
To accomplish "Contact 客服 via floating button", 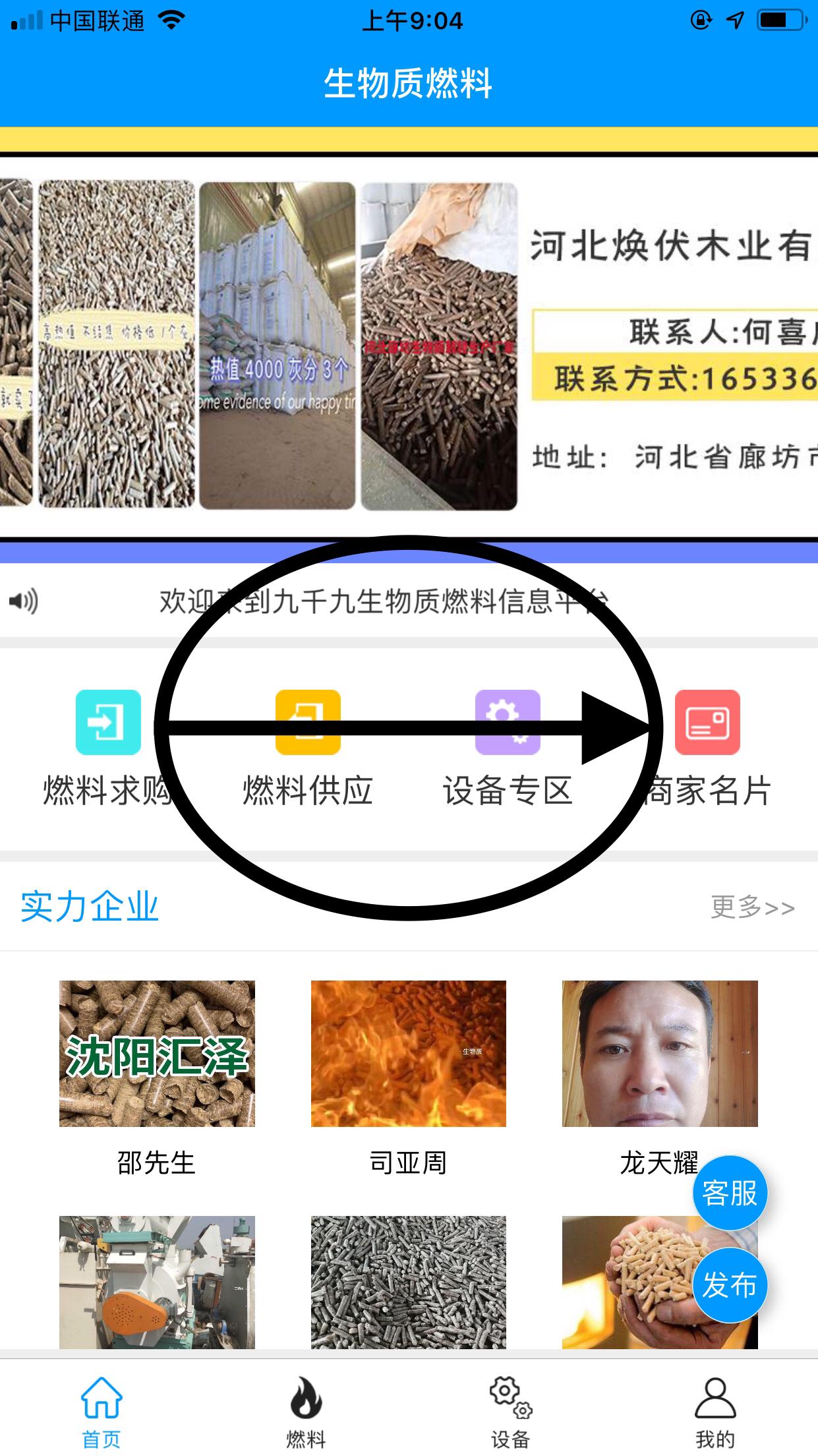I will (x=730, y=1193).
